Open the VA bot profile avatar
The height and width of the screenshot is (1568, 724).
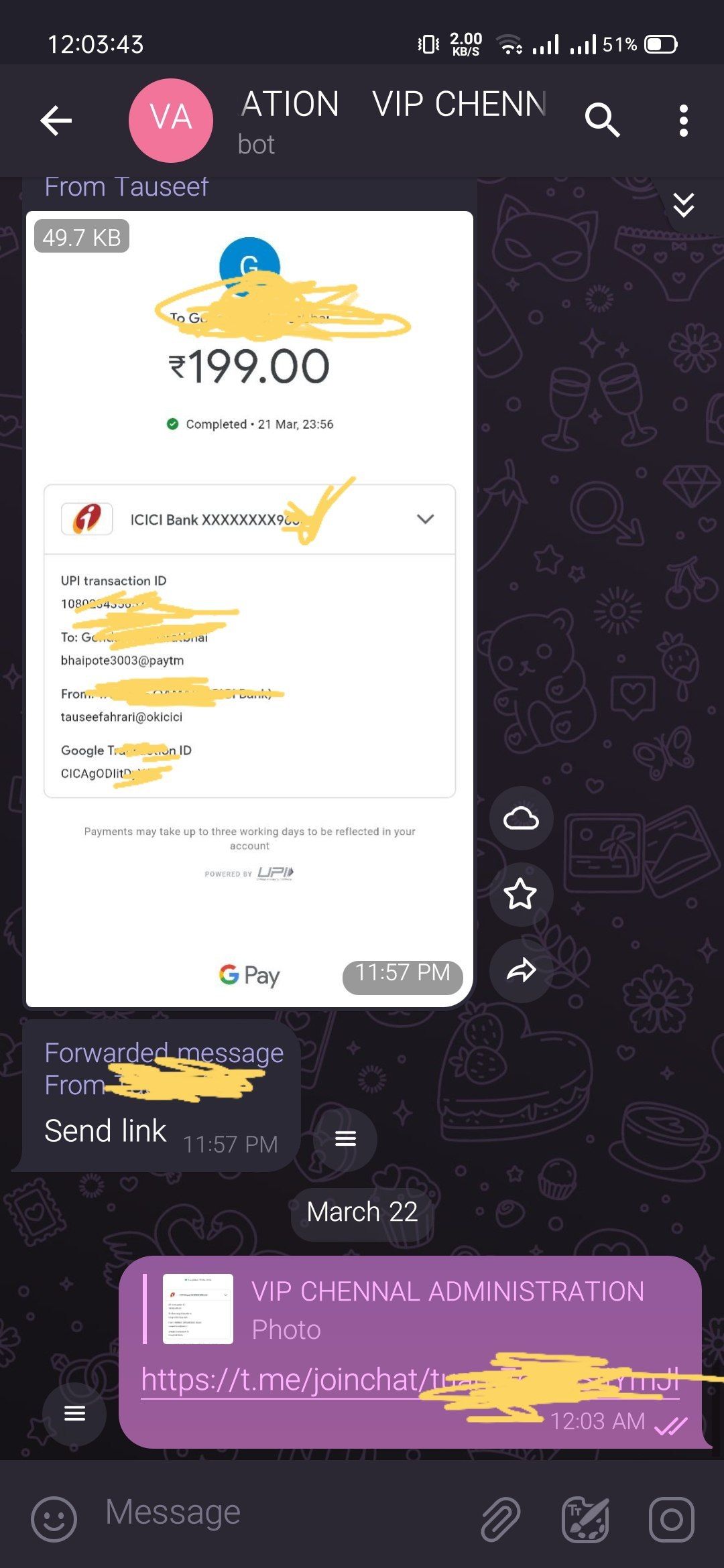click(171, 121)
